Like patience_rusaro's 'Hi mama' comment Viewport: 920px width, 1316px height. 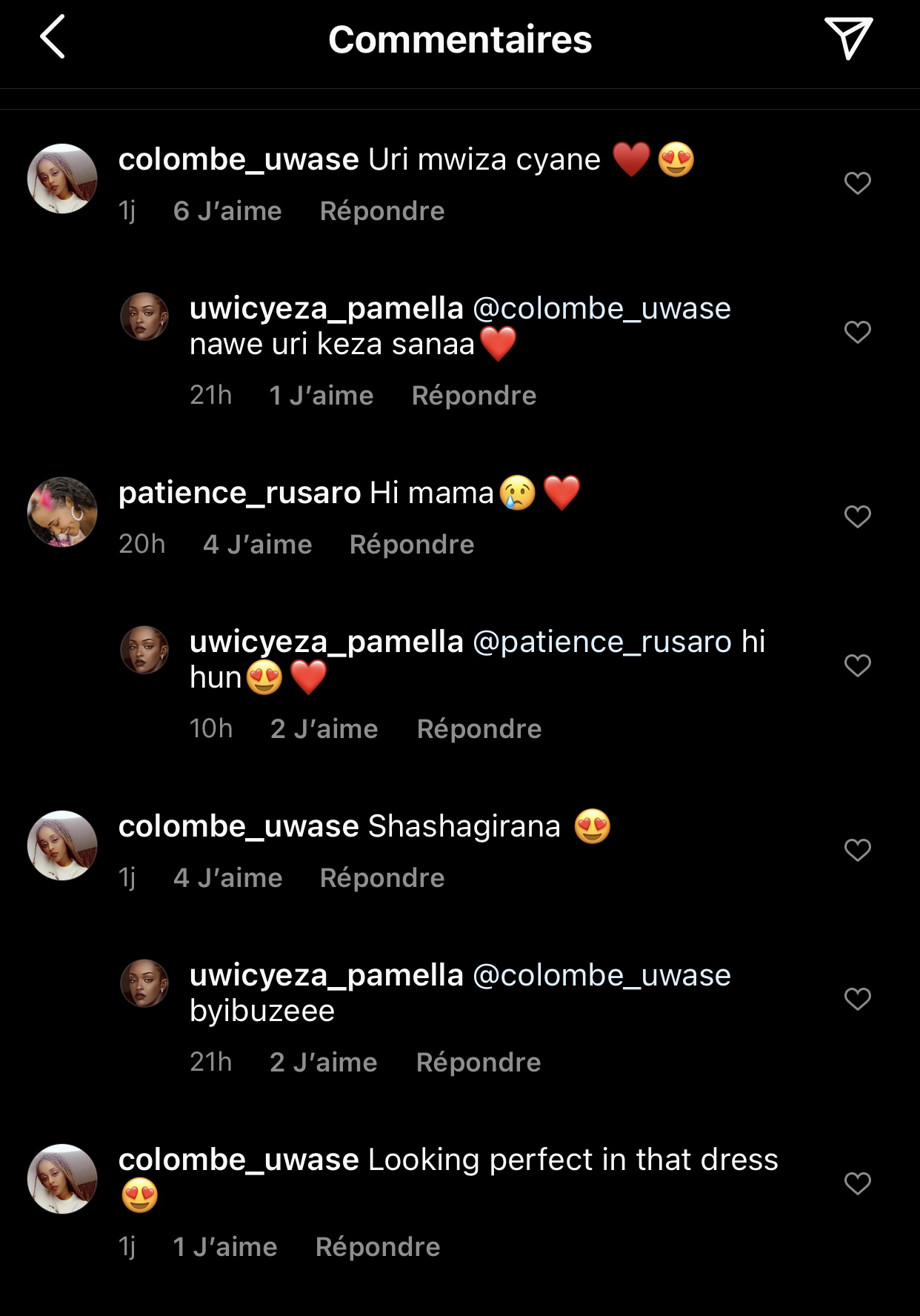point(857,516)
